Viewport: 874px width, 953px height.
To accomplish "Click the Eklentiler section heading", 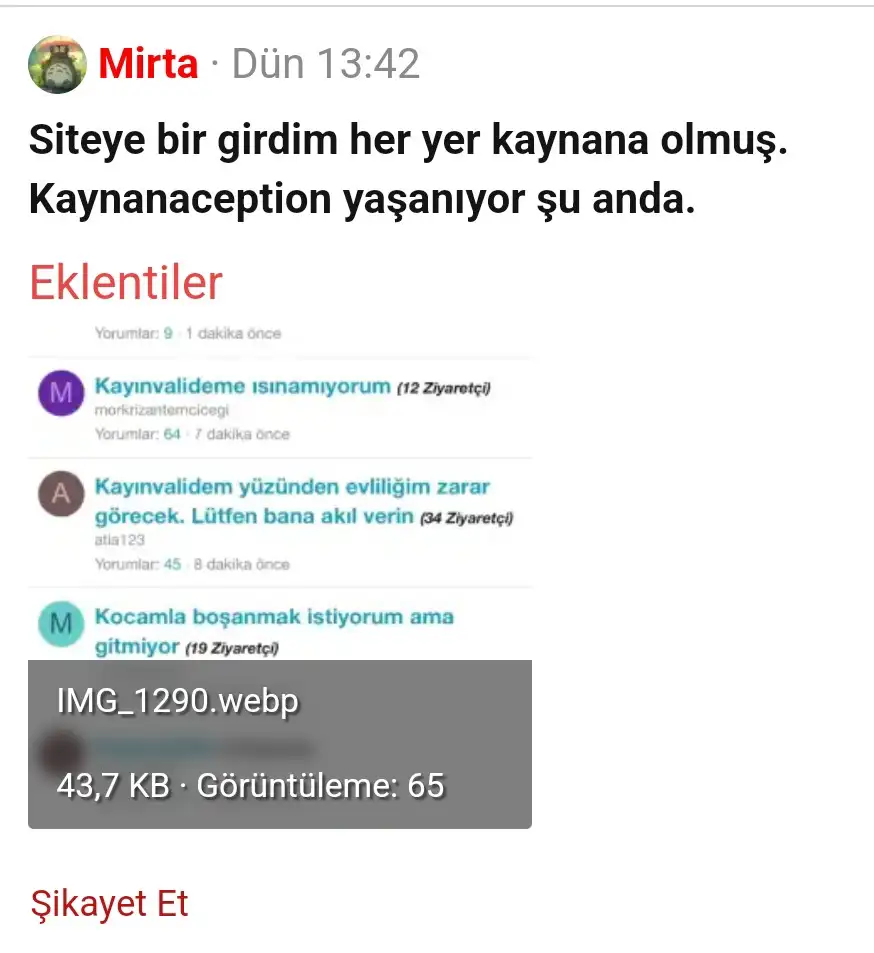I will click(124, 283).
